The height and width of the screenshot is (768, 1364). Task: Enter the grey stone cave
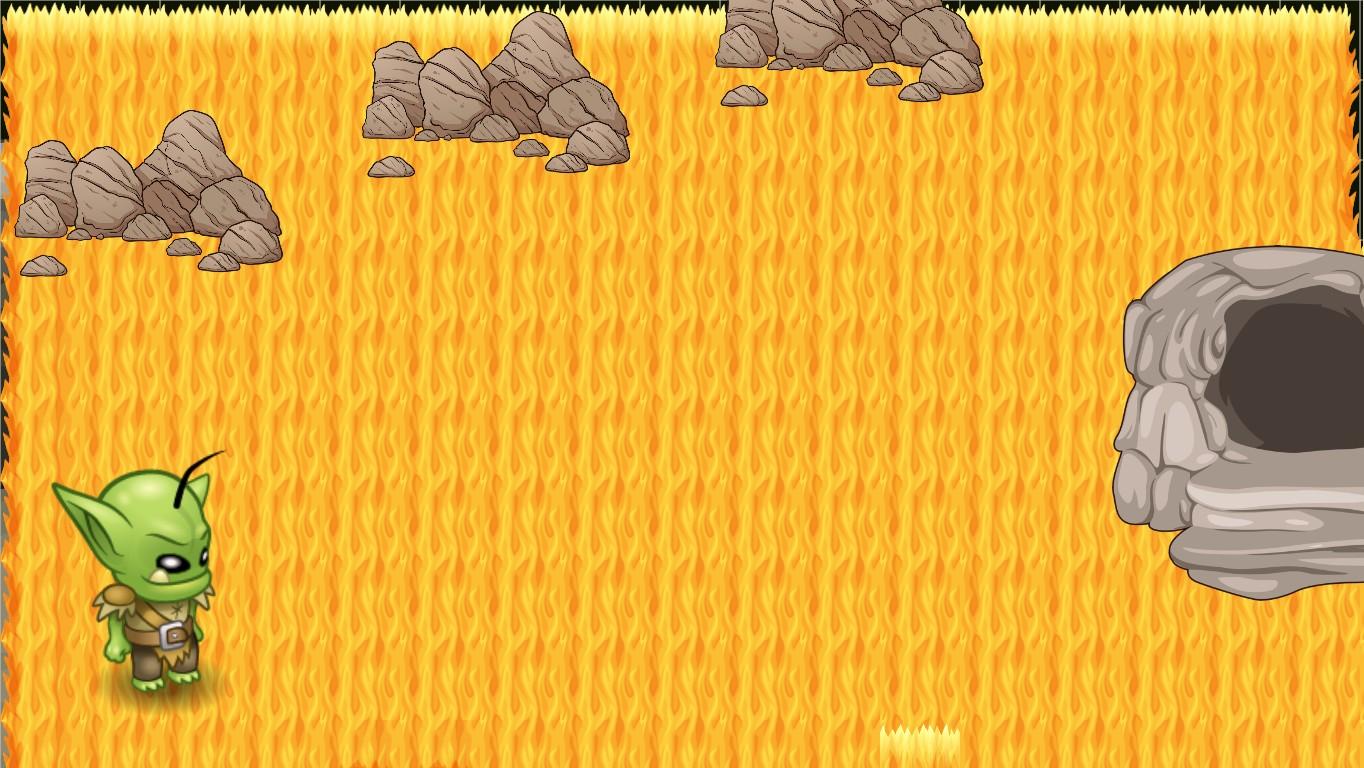[x=1290, y=375]
